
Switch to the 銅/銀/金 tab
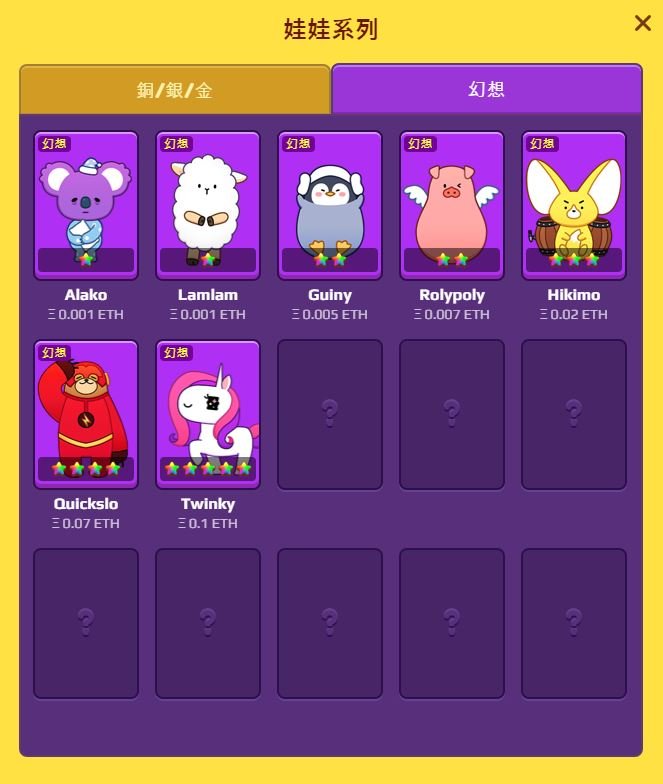(x=175, y=90)
